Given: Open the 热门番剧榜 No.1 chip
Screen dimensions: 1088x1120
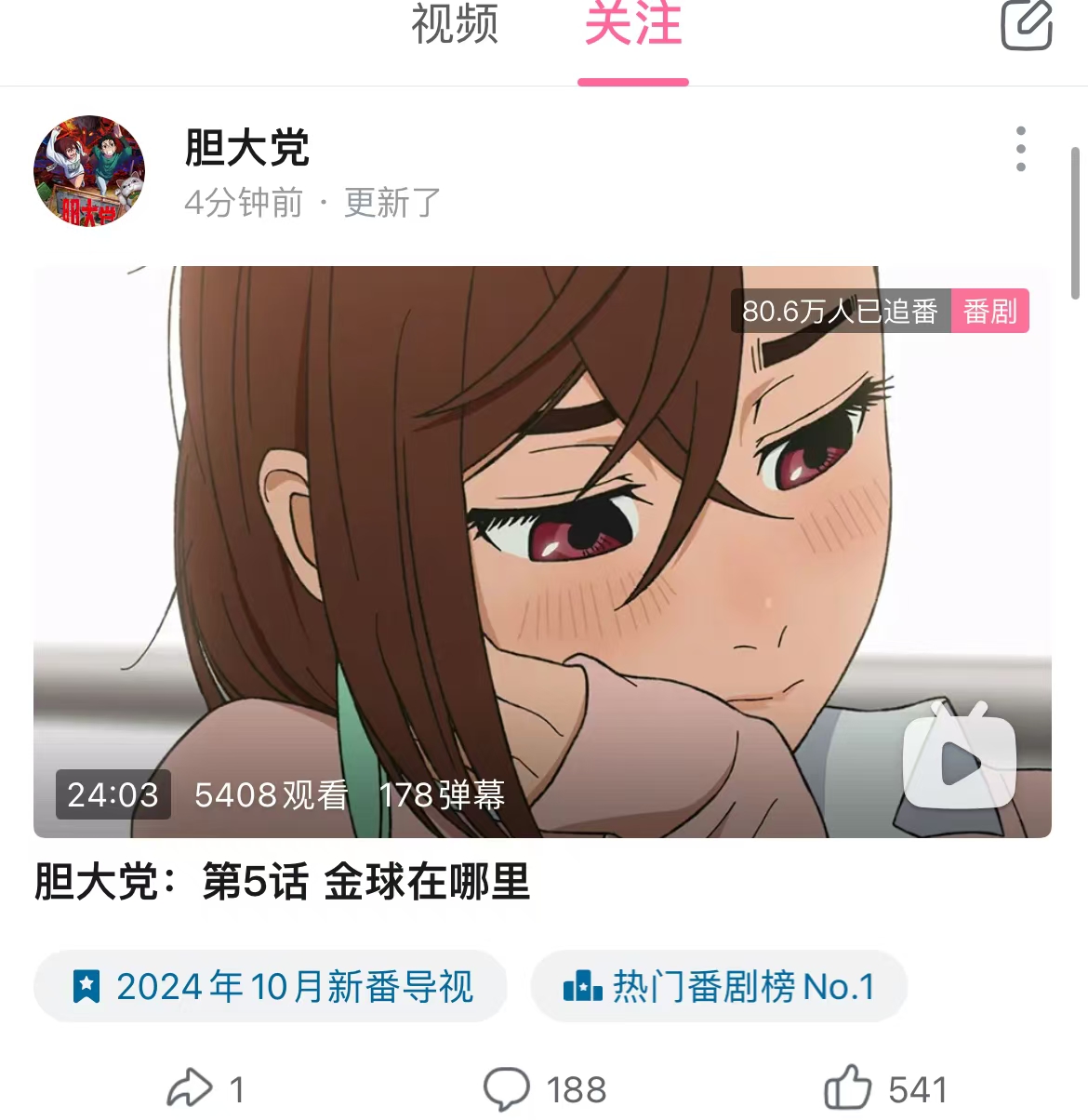Looking at the screenshot, I should (x=719, y=986).
